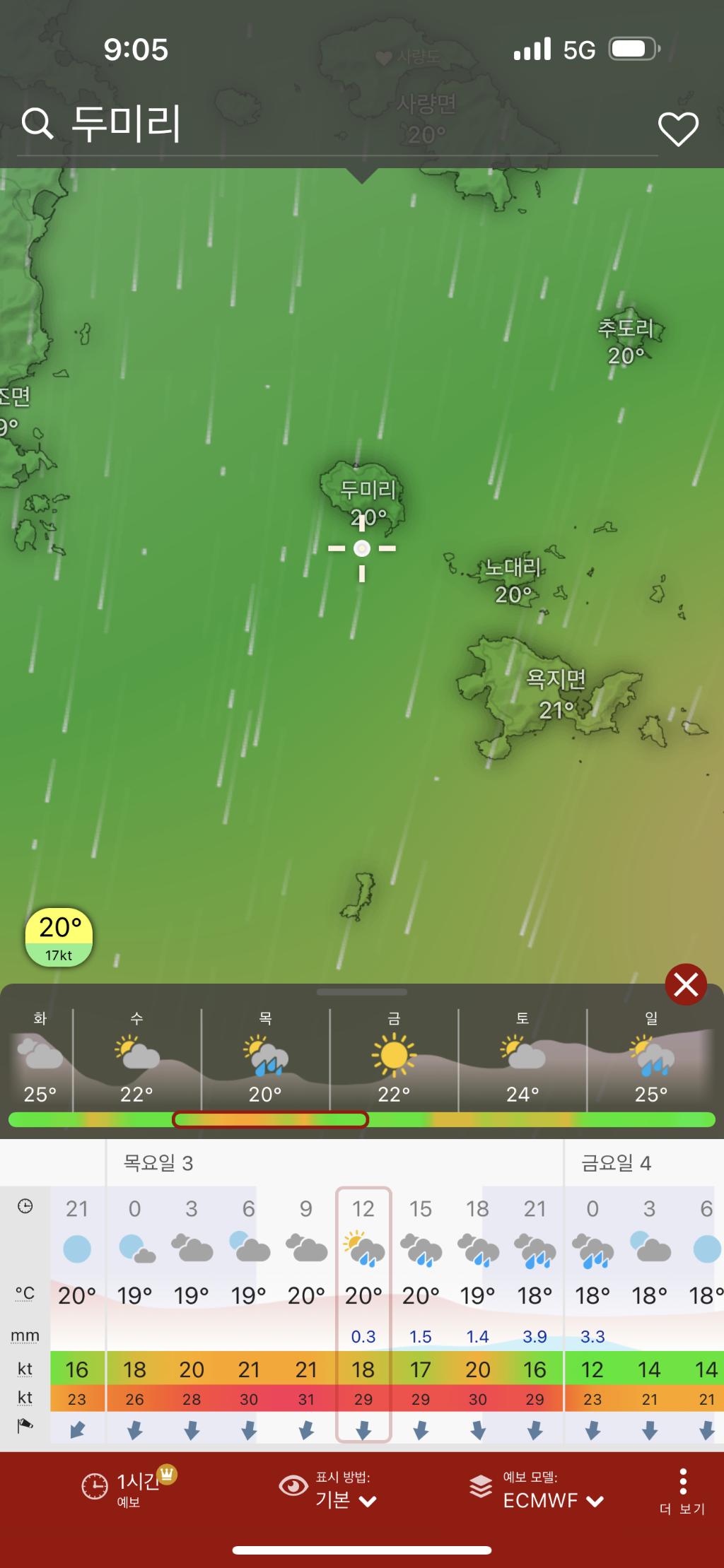
Task: Select the 일 (Sunday) forecast day
Action: [x=650, y=1060]
